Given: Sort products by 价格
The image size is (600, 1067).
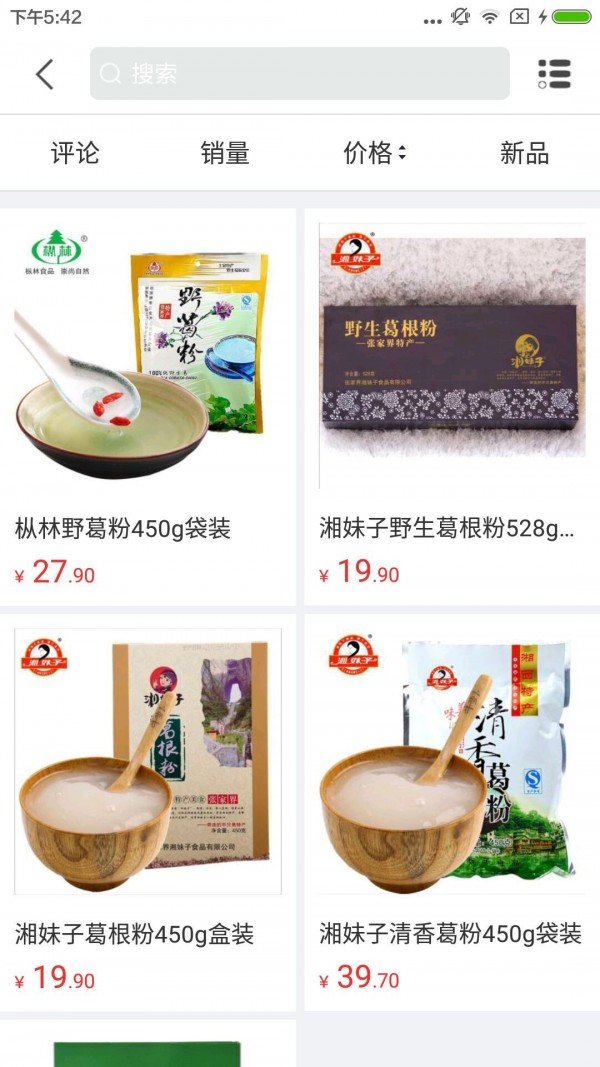Looking at the screenshot, I should point(374,153).
